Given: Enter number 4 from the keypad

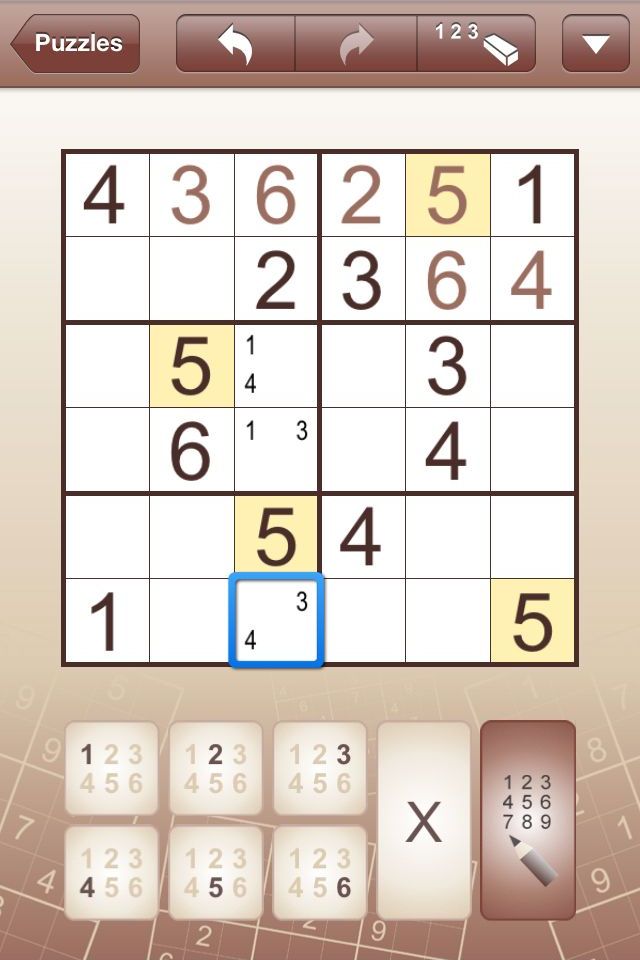Looking at the screenshot, I should [x=112, y=872].
